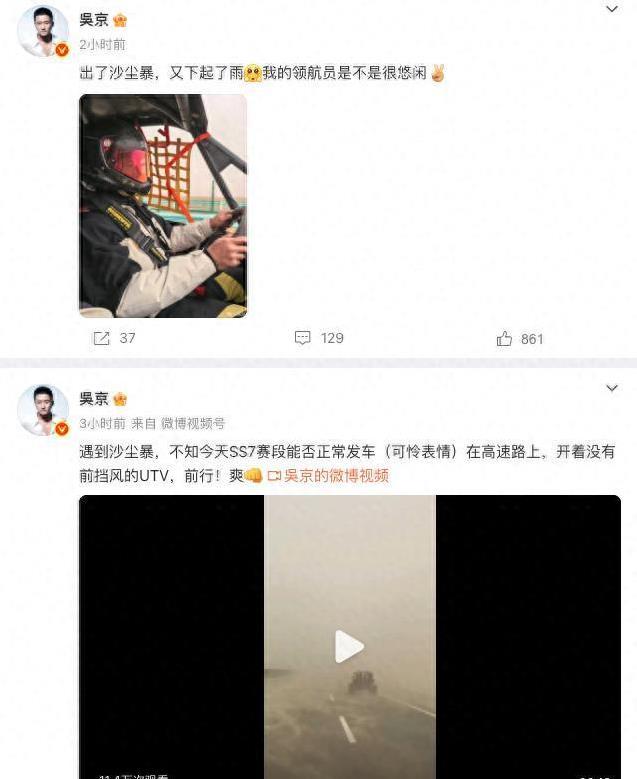
Task: Open 吴京's avatar on the SS7赛段 post
Action: [42, 410]
